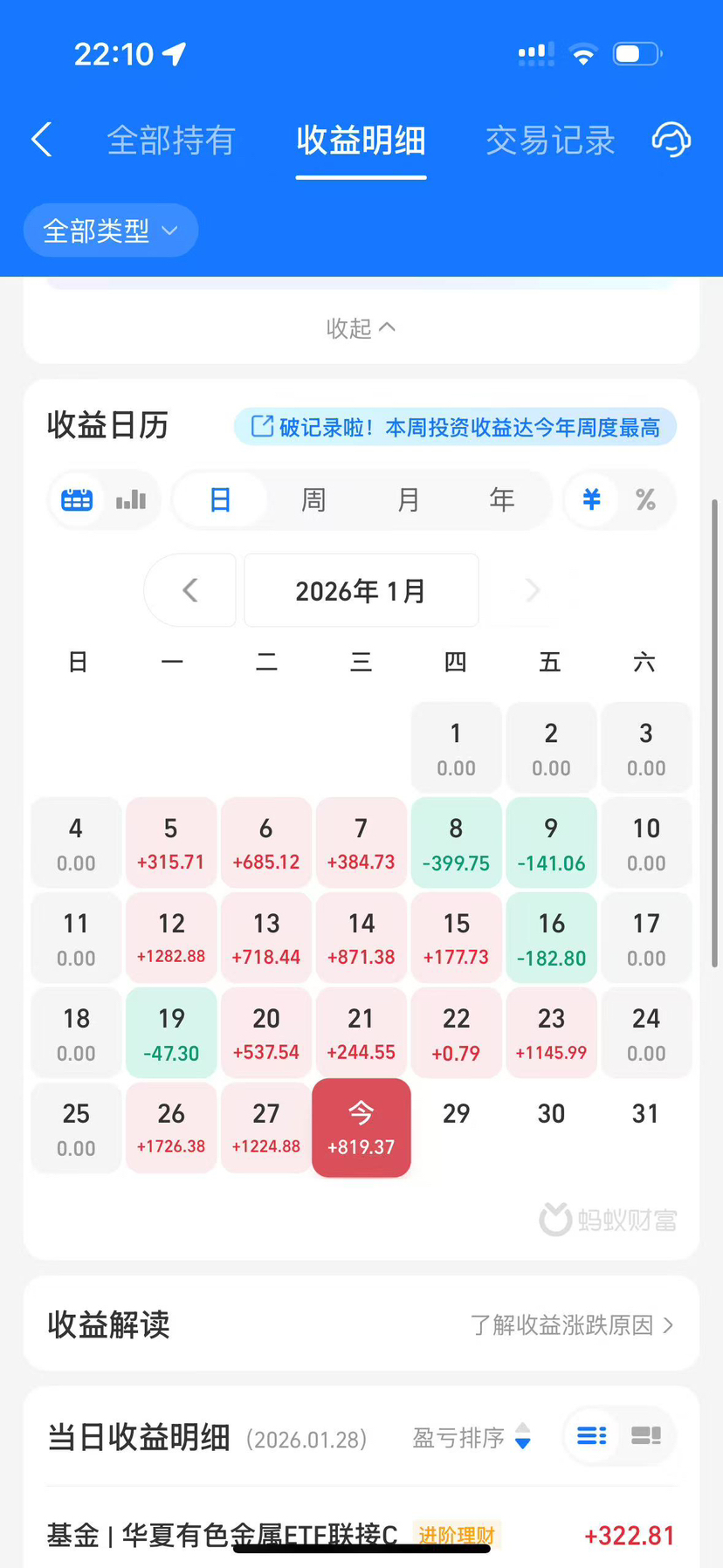Image resolution: width=723 pixels, height=1568 pixels.
Task: Select the 月 period view
Action: pyautogui.click(x=408, y=500)
